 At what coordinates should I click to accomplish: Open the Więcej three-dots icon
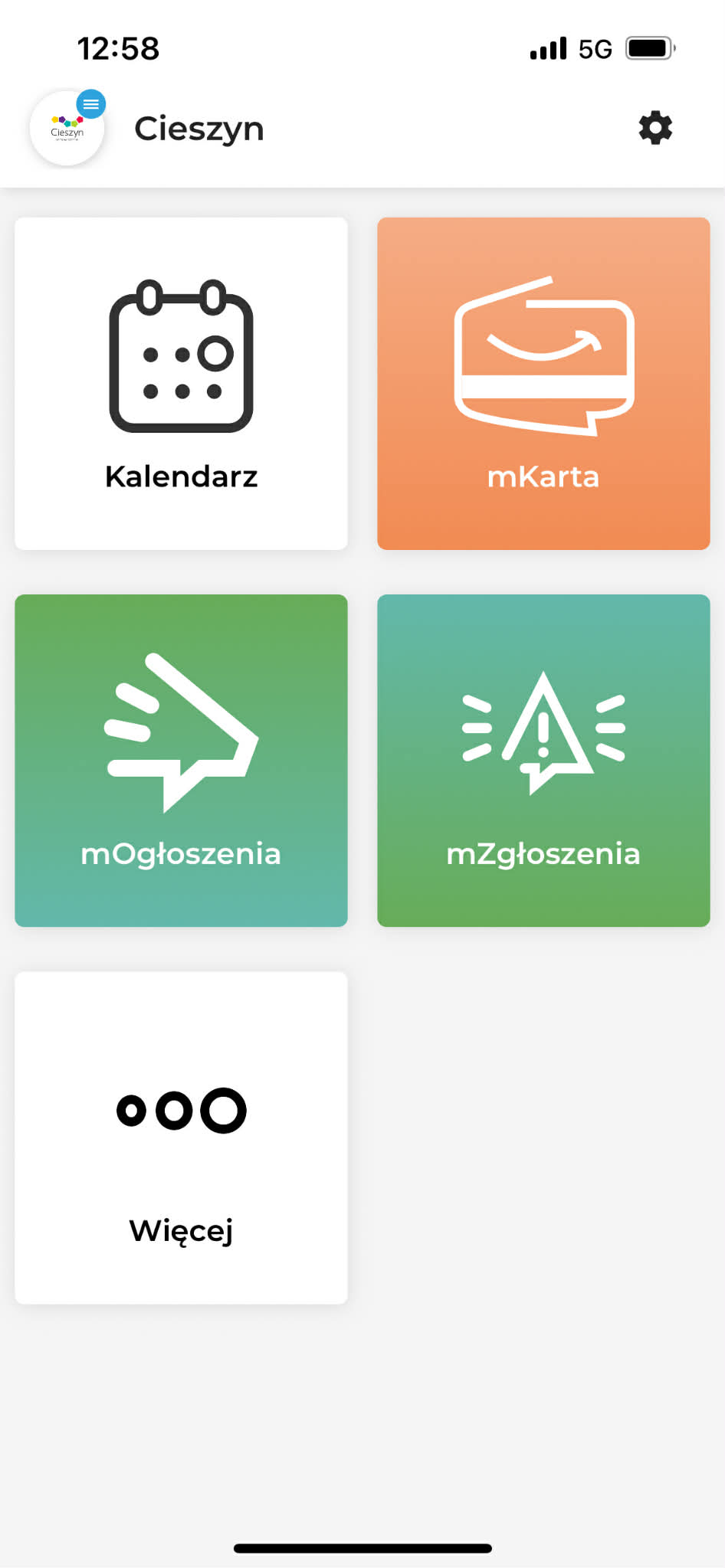tap(181, 1110)
